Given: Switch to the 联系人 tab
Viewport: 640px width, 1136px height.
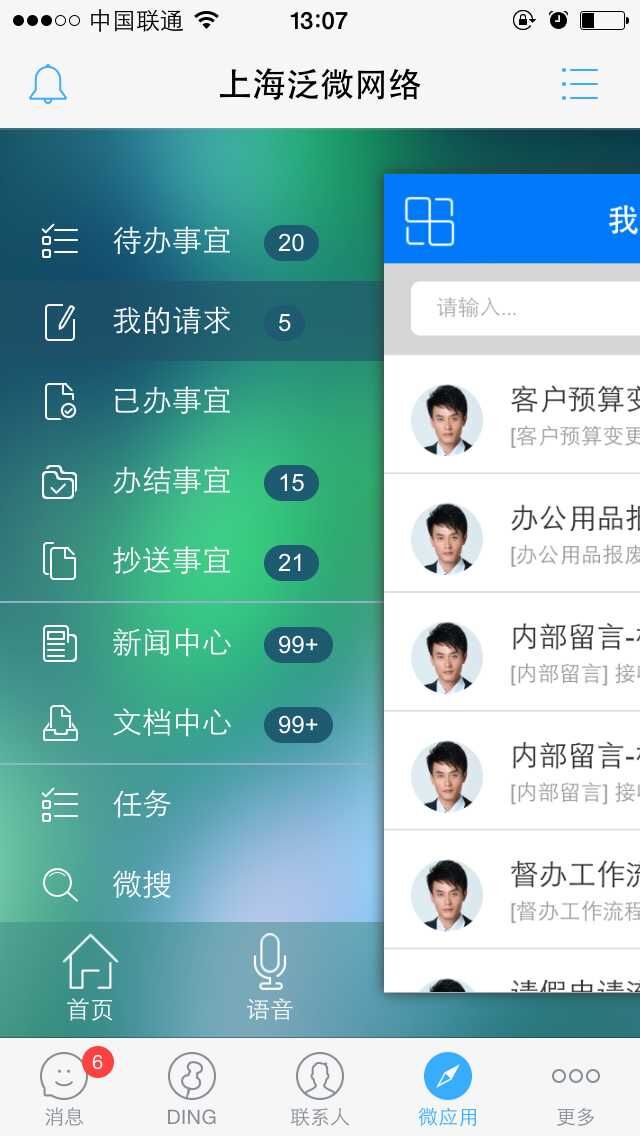Looking at the screenshot, I should coord(320,1088).
